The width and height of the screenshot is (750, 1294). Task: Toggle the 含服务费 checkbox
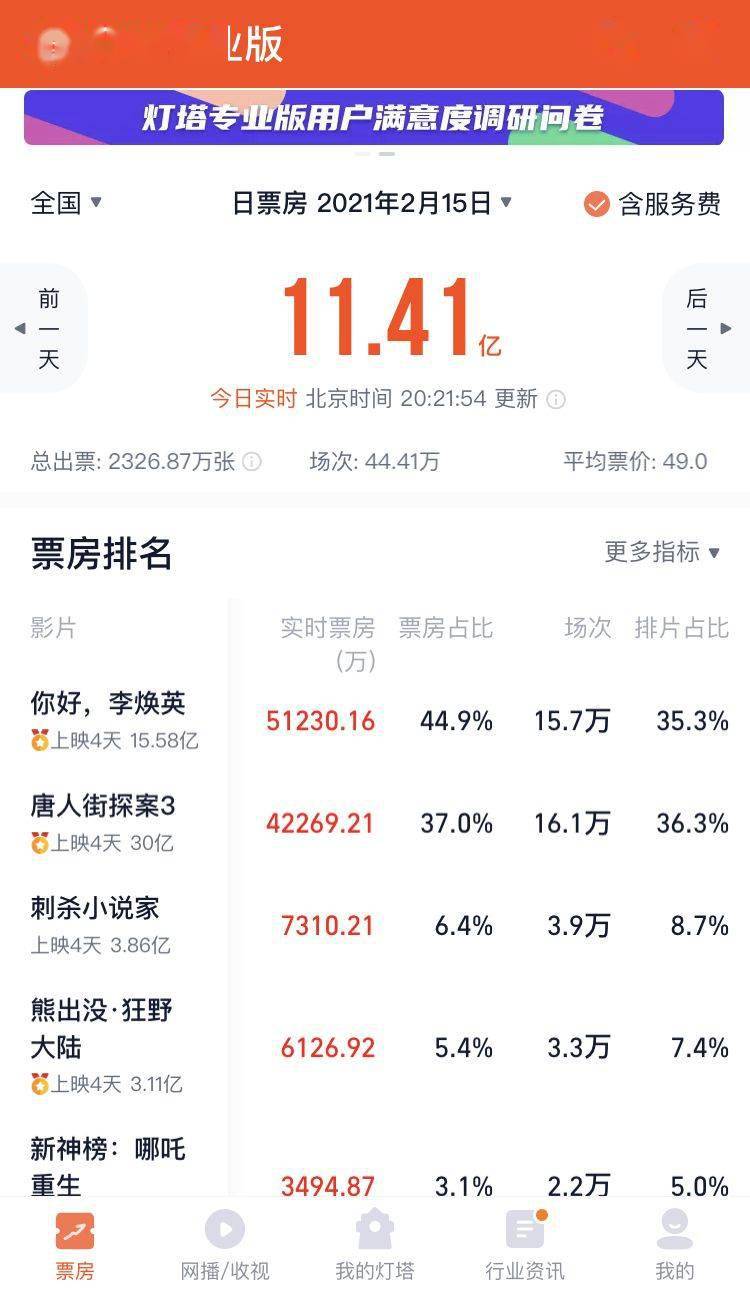pyautogui.click(x=652, y=204)
